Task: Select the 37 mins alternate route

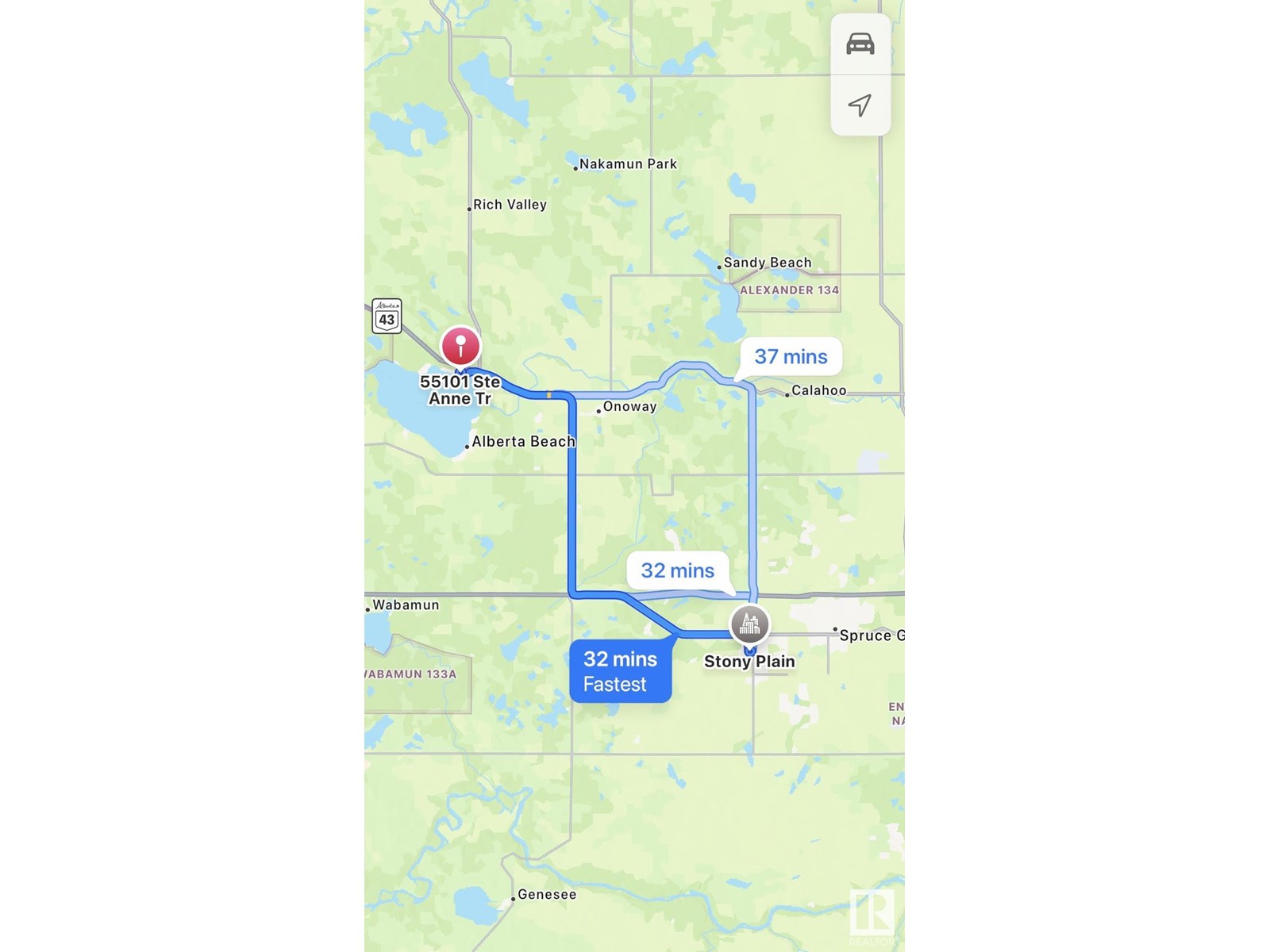Action: tap(790, 357)
